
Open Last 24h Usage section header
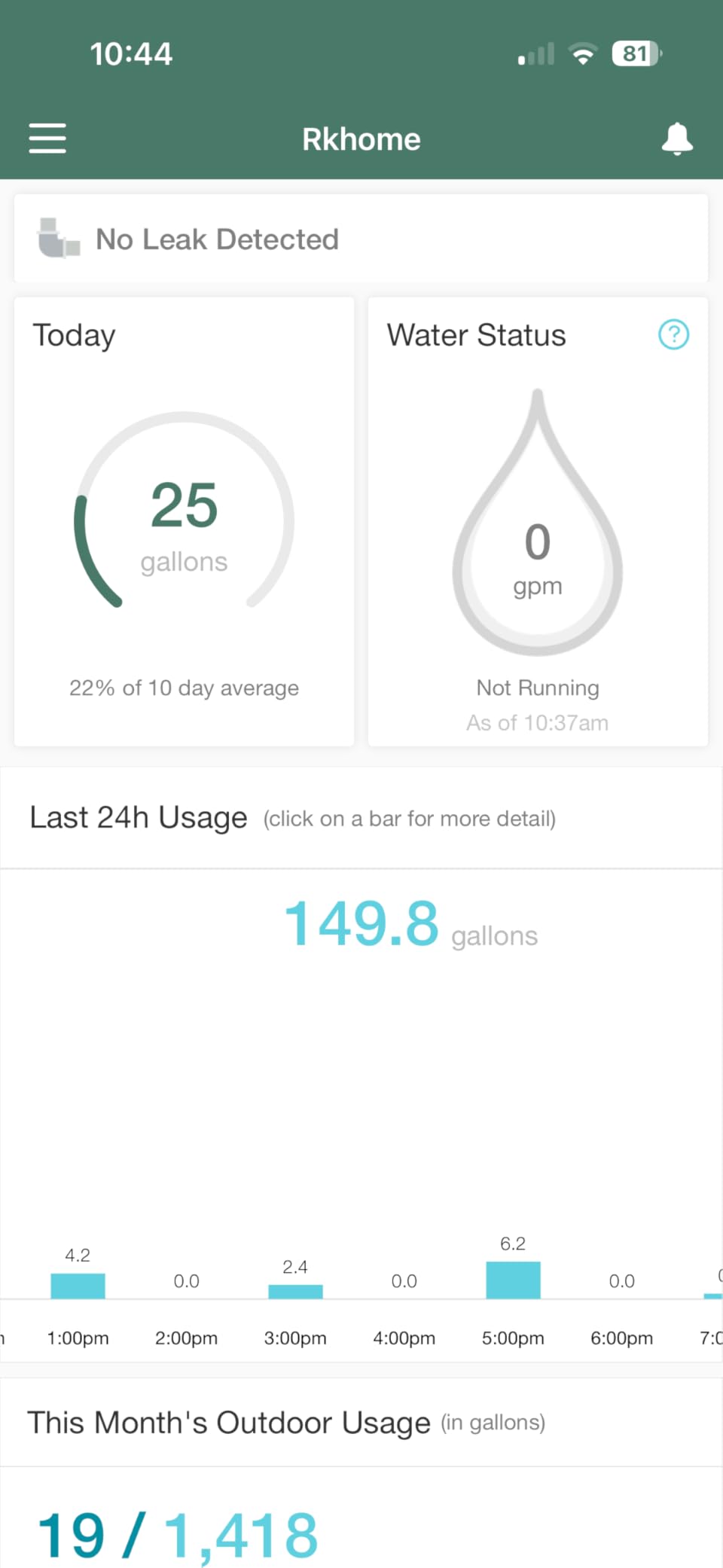pyautogui.click(x=138, y=816)
